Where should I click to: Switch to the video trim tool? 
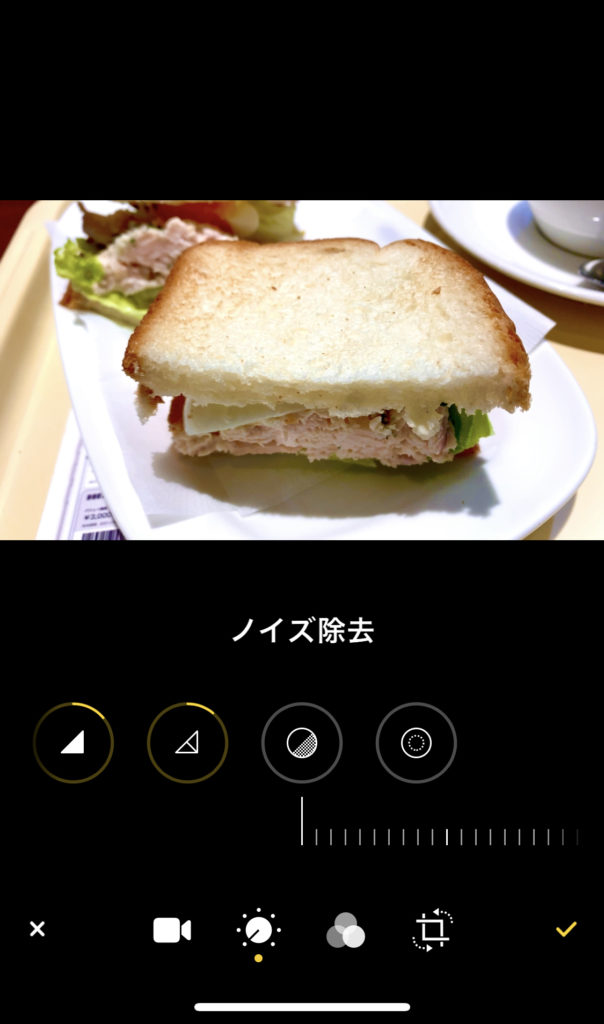[x=172, y=931]
